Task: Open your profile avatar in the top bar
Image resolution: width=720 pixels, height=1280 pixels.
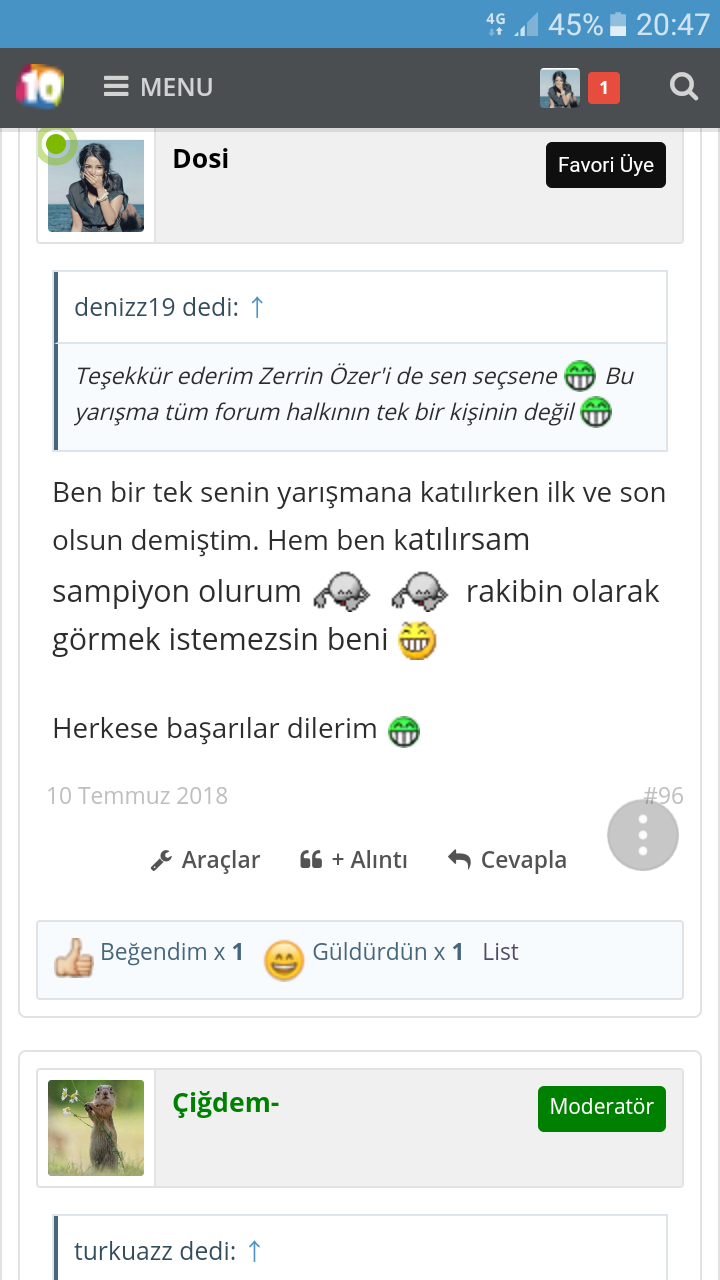Action: point(560,87)
